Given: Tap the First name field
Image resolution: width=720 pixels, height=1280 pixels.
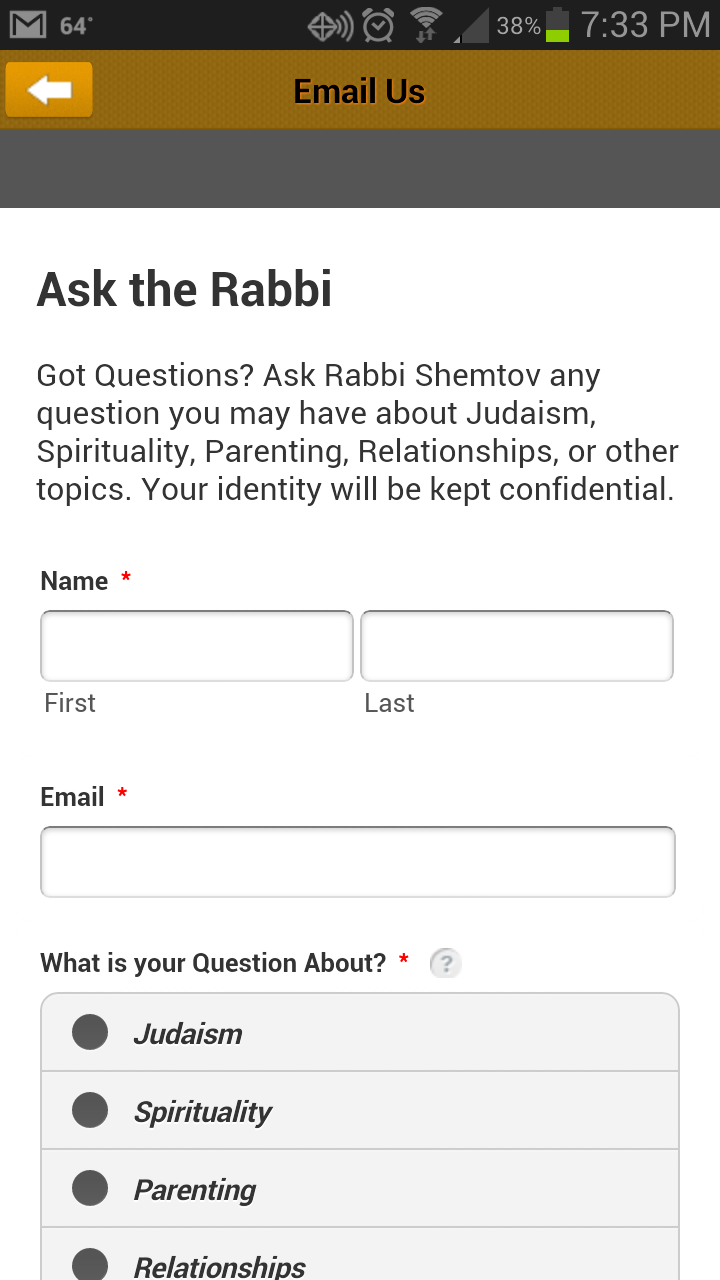Looking at the screenshot, I should pos(197,646).
